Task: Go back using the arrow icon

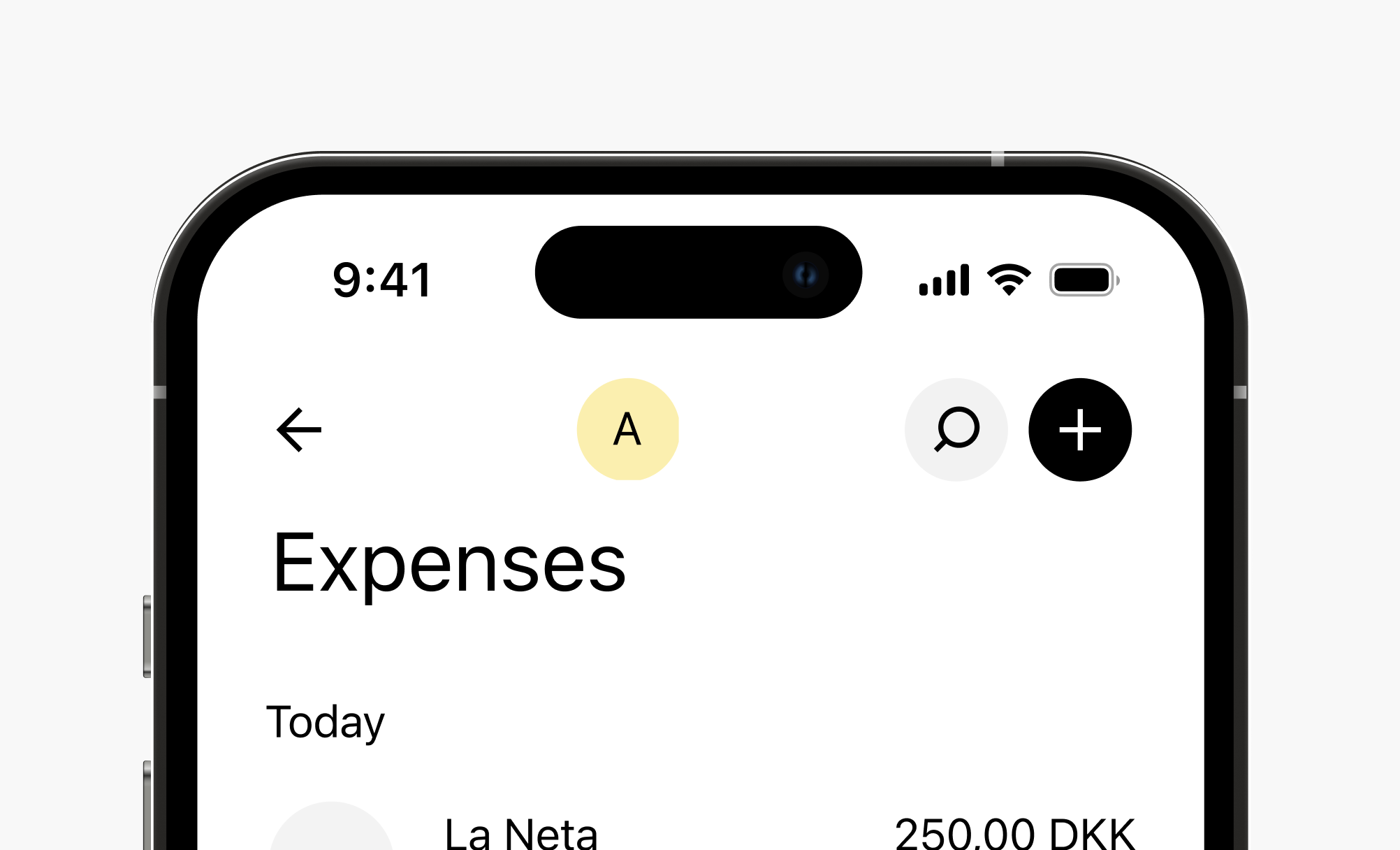Action: click(299, 430)
